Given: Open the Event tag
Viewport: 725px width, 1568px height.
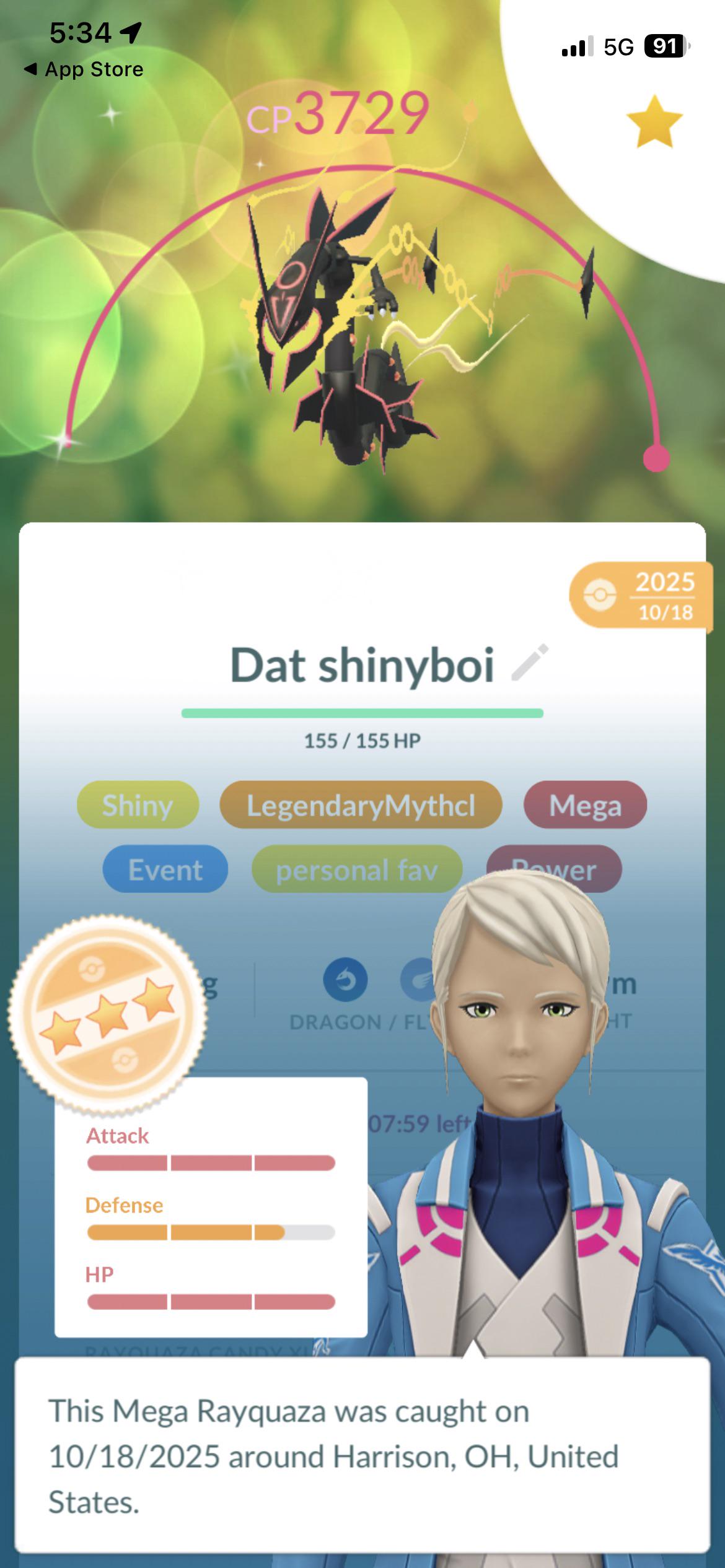Looking at the screenshot, I should coord(165,869).
